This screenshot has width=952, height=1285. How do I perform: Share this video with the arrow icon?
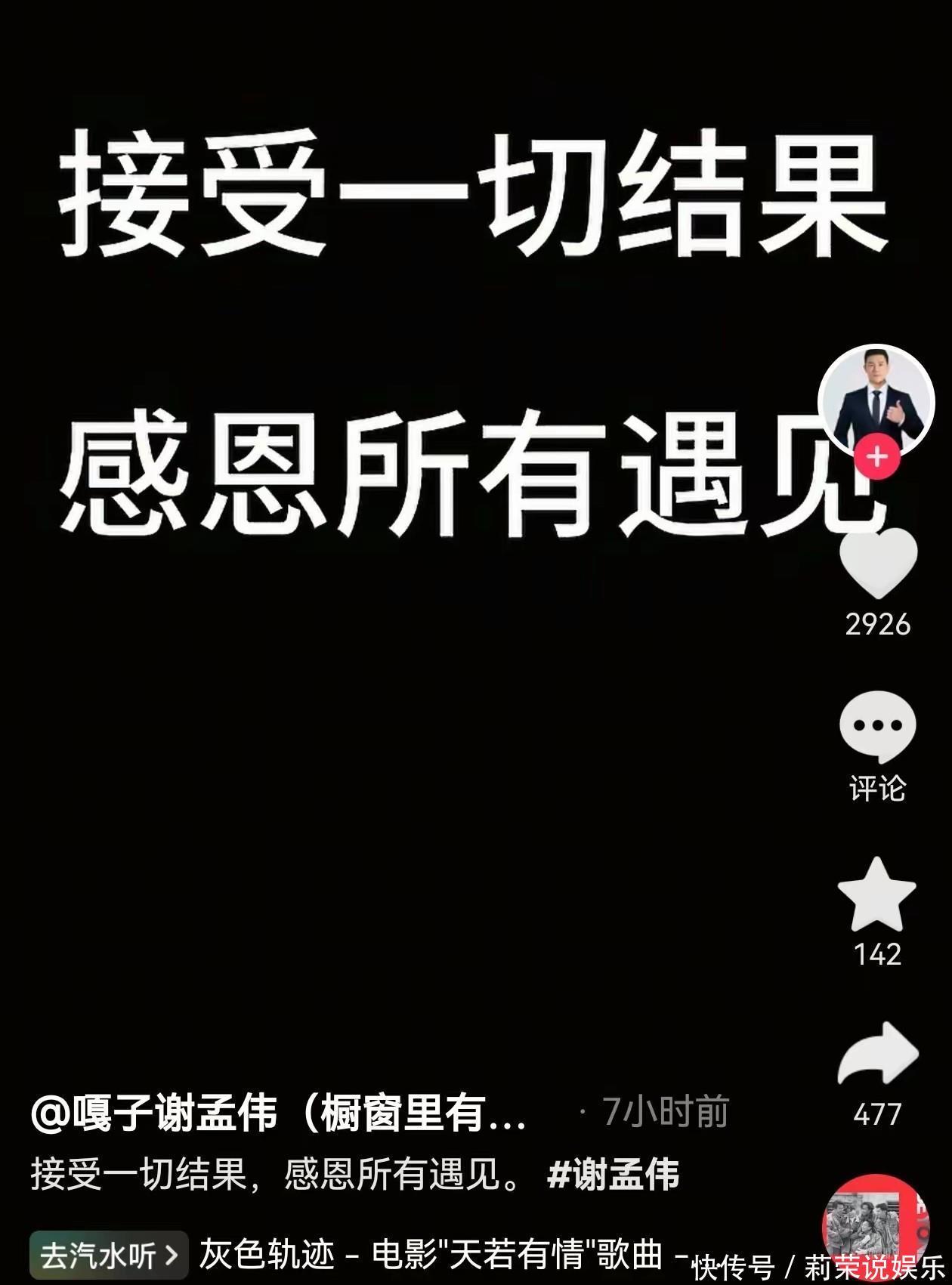pyautogui.click(x=877, y=1054)
